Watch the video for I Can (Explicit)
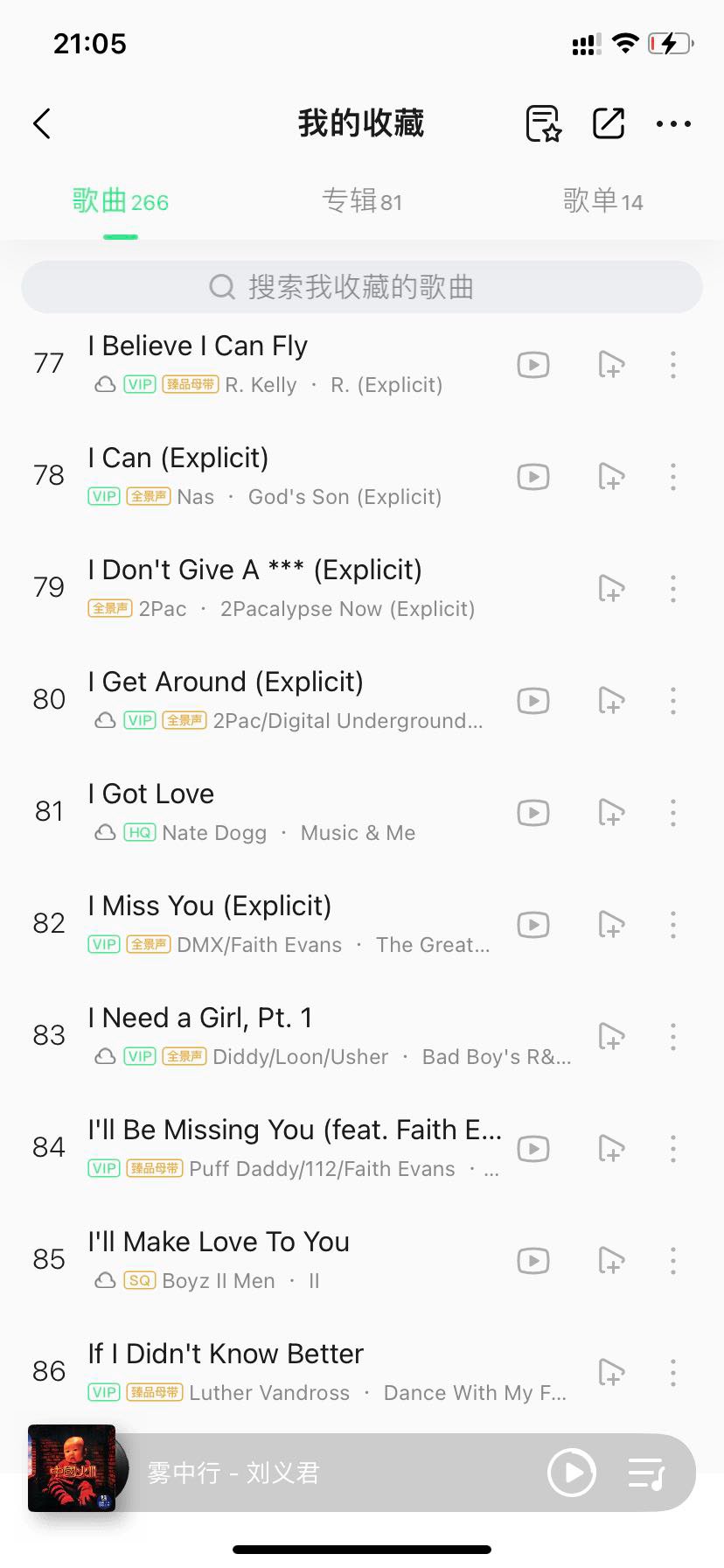Image resolution: width=724 pixels, height=1568 pixels. coord(533,477)
